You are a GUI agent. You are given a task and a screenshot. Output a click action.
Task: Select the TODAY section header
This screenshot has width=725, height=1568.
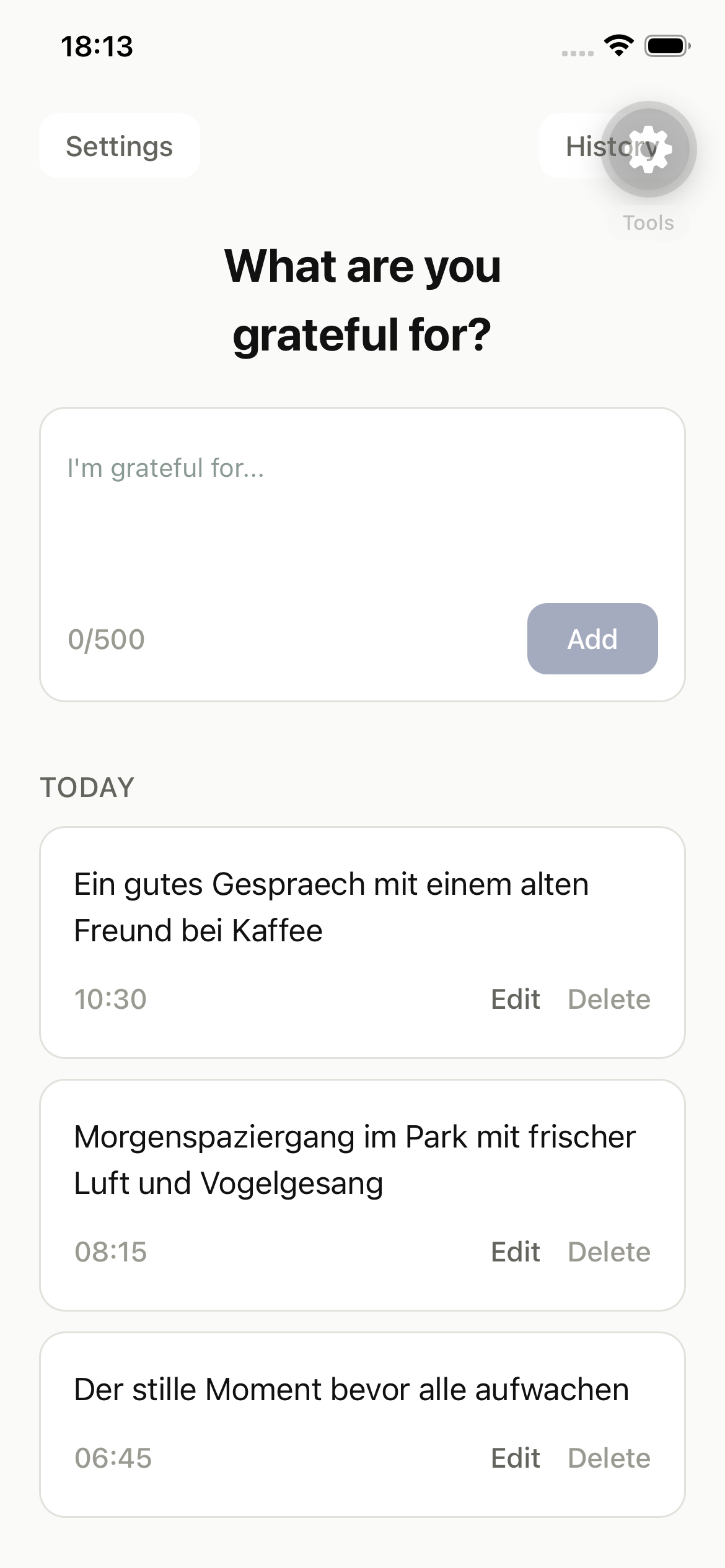tap(87, 787)
